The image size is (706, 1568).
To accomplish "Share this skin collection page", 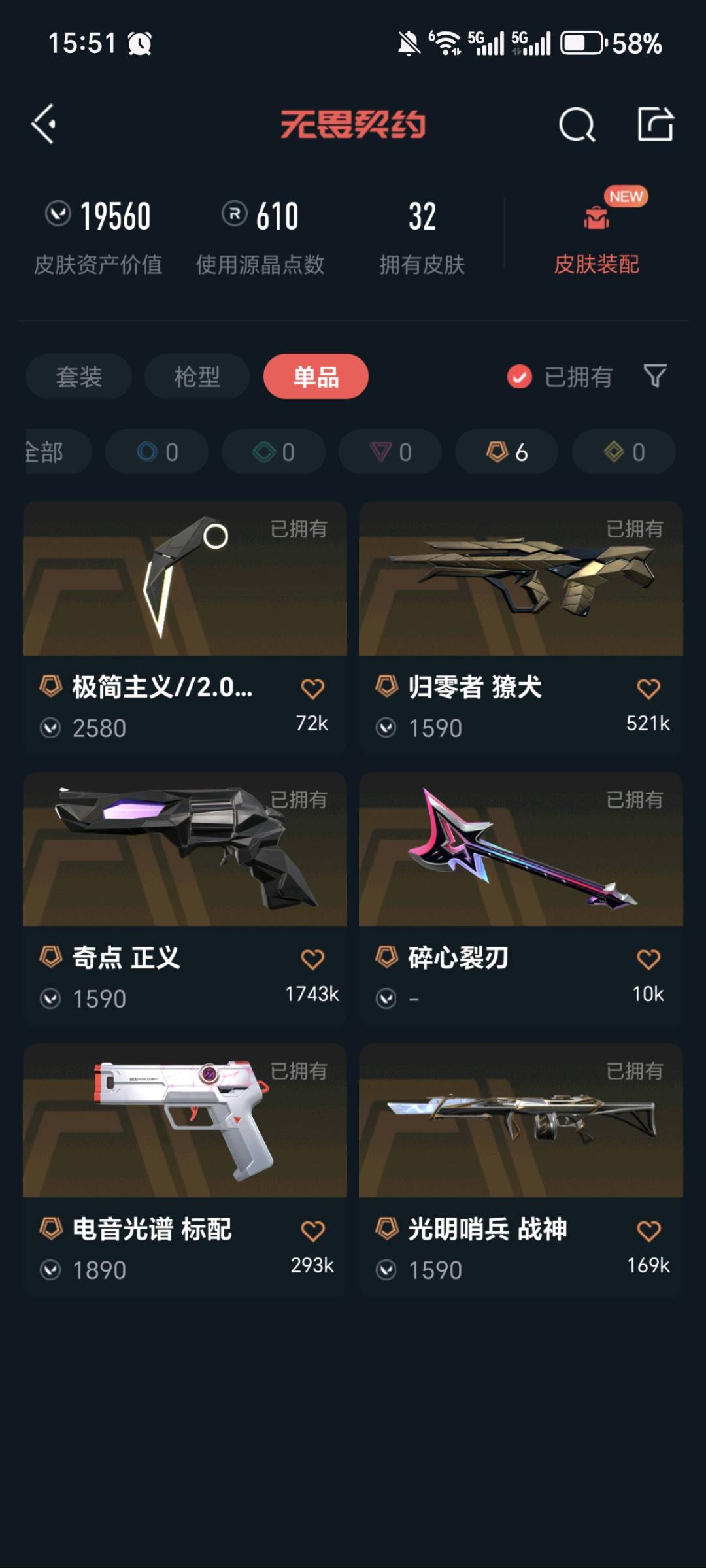I will [x=656, y=124].
